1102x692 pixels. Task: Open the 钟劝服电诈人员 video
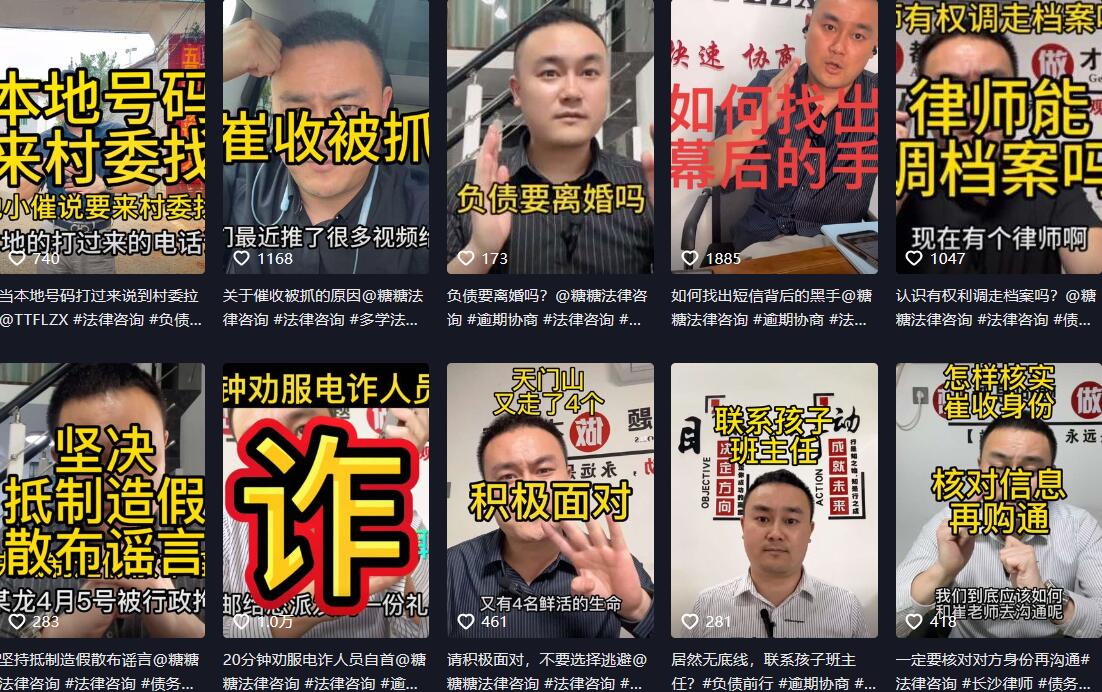(x=325, y=500)
